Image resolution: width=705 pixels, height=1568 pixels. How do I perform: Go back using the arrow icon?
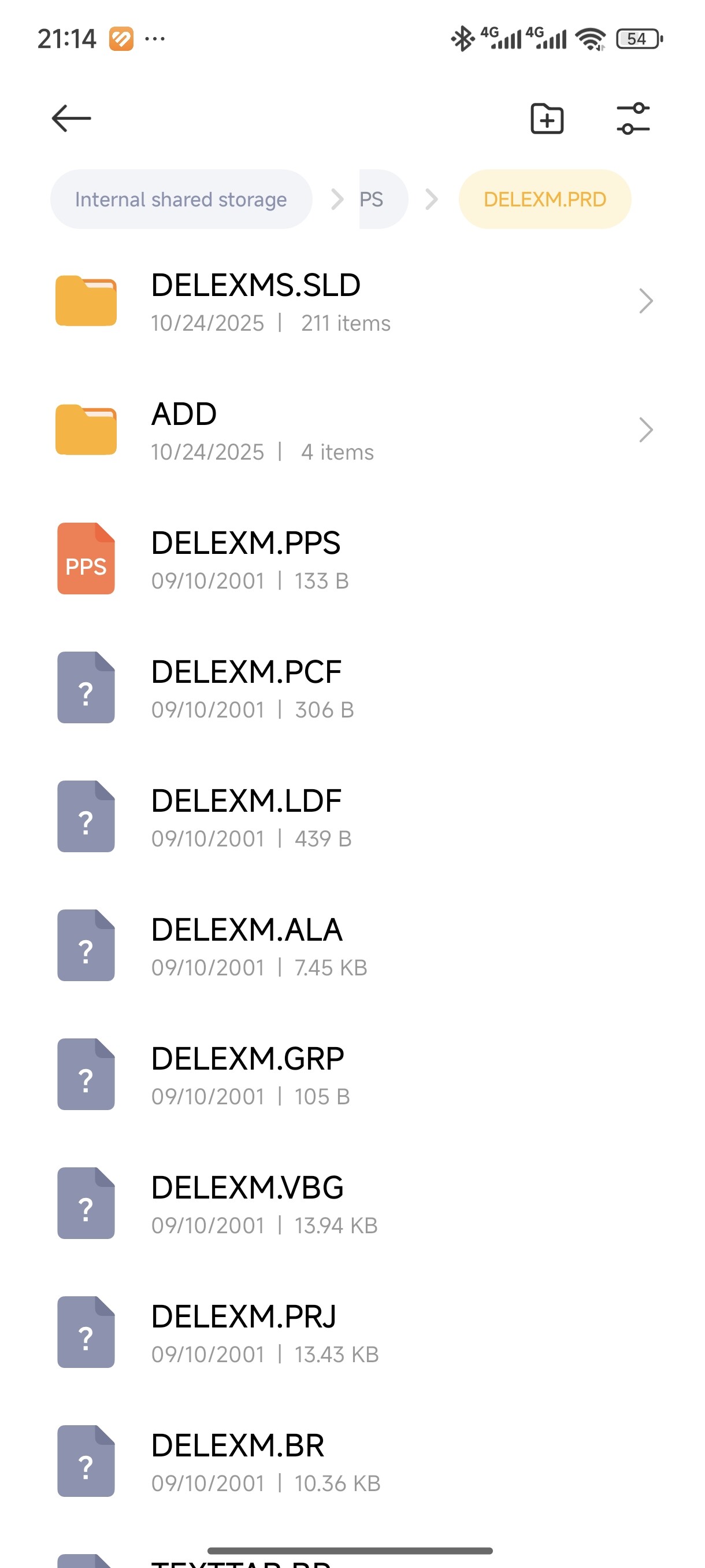71,118
